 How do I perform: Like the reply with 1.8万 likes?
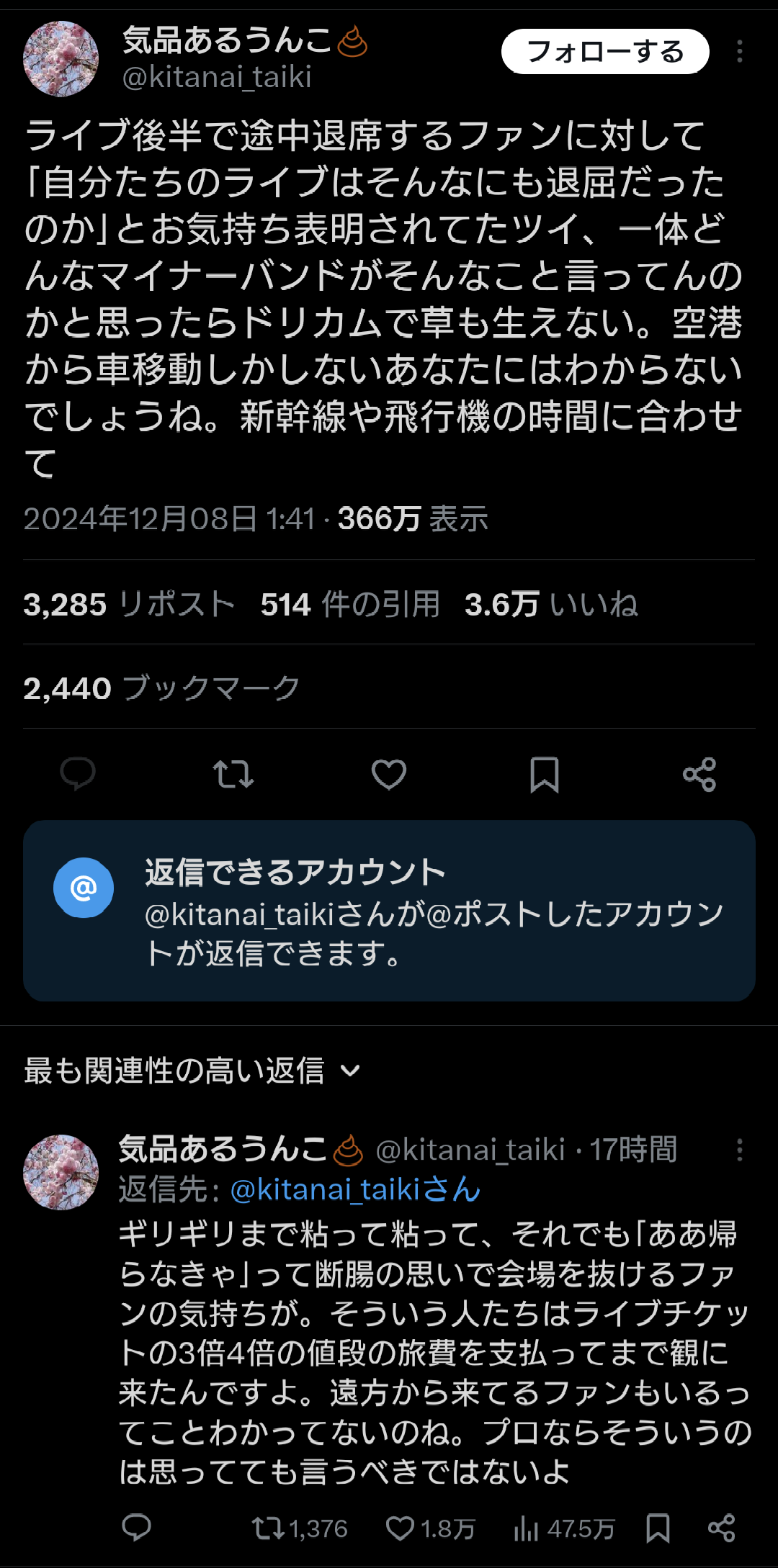coord(430,1528)
